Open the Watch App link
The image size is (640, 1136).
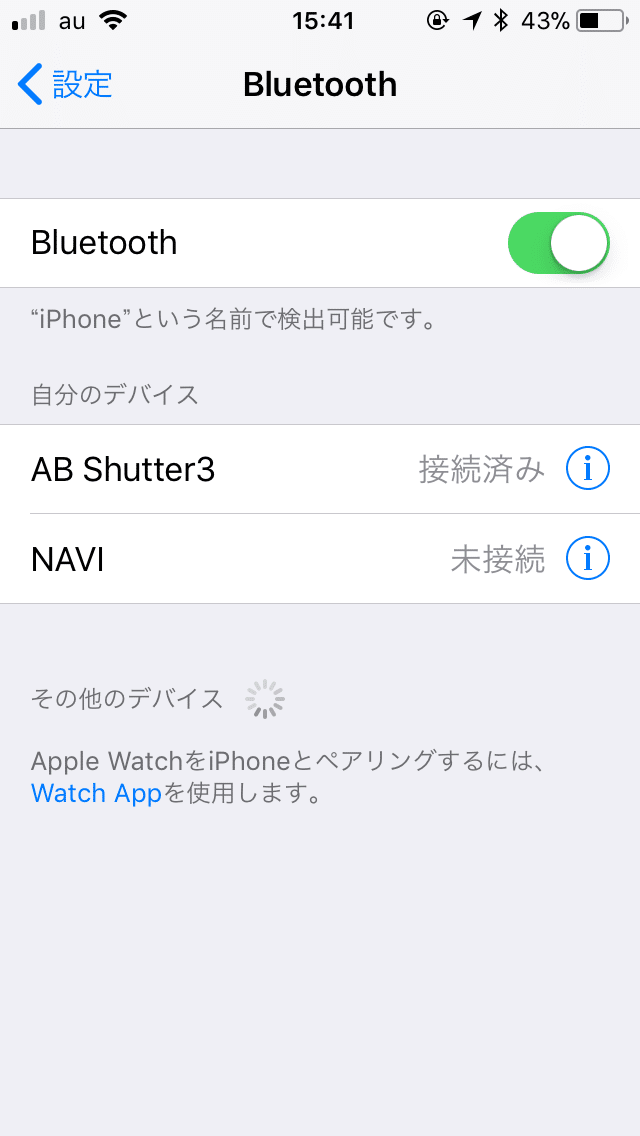[96, 794]
